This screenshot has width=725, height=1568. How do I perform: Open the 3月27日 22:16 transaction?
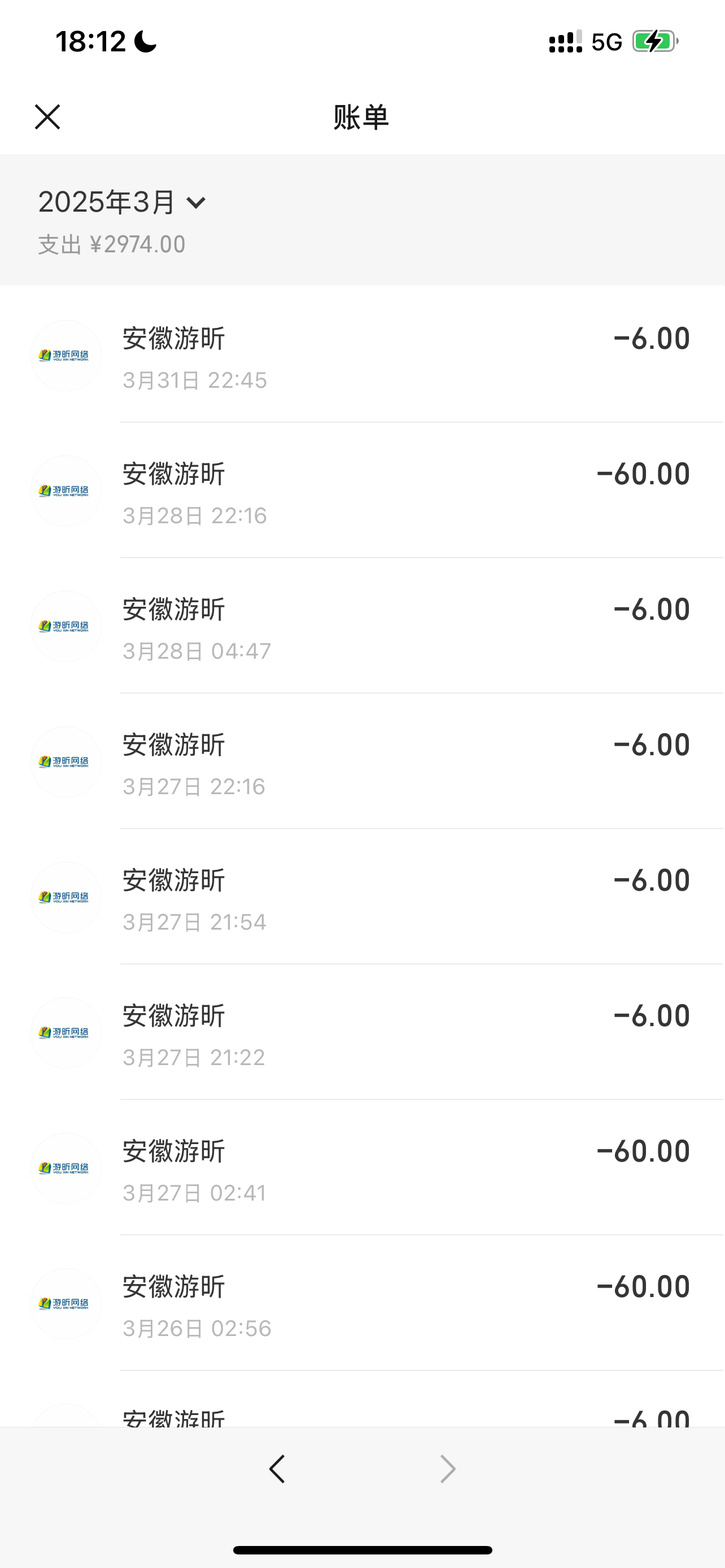pyautogui.click(x=362, y=761)
